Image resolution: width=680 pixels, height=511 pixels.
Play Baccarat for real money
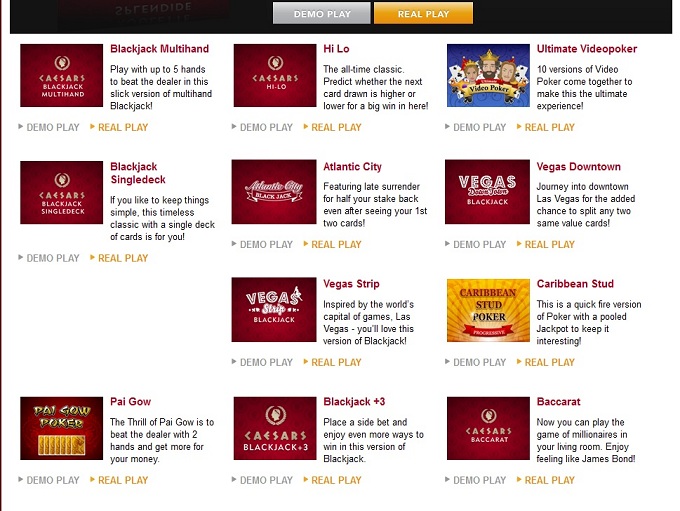(x=549, y=481)
